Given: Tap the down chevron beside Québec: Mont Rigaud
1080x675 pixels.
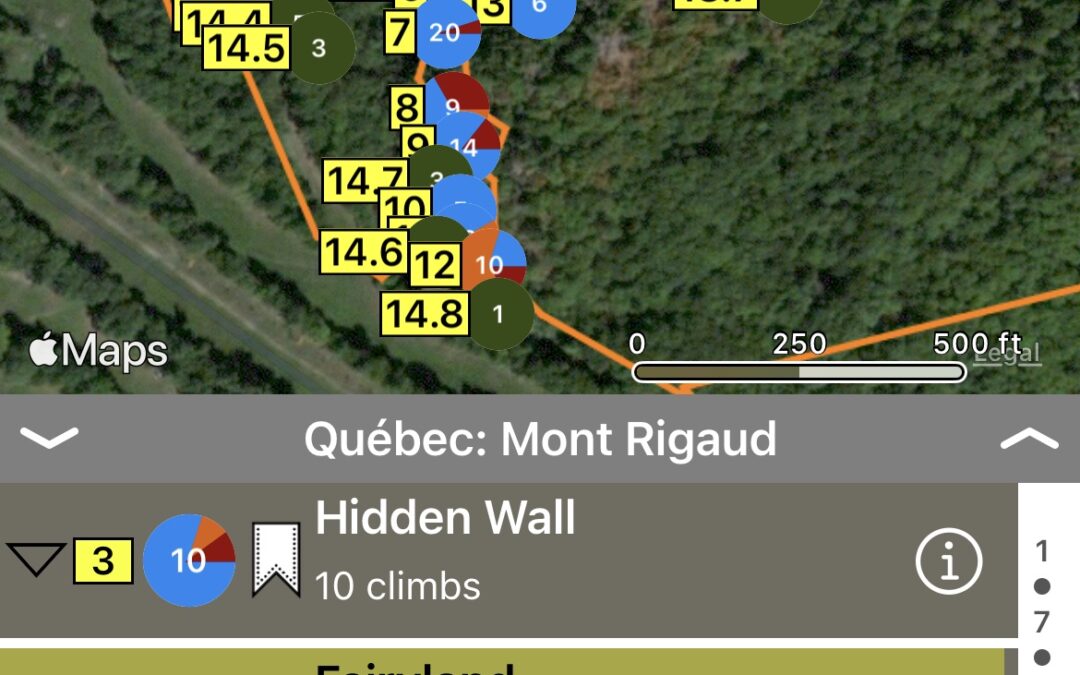Looking at the screenshot, I should coord(49,438).
